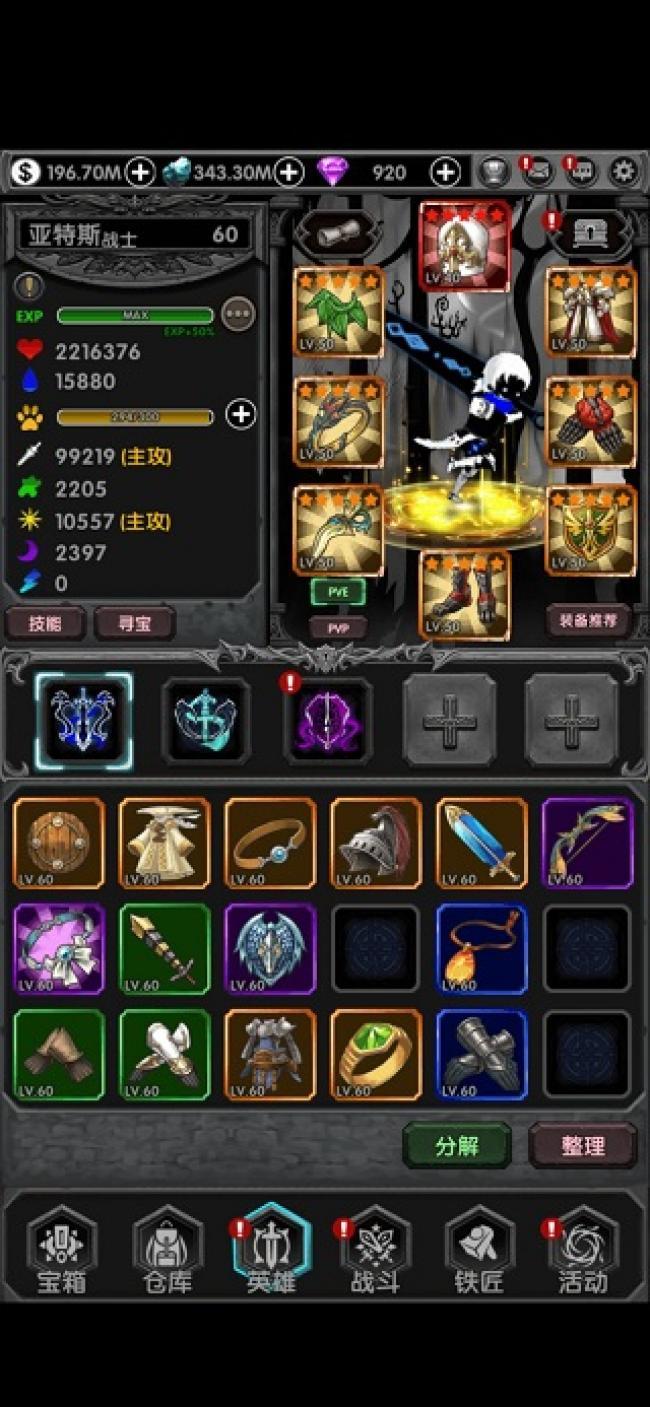Select the PVE mode button
This screenshot has width=650, height=1407.
337,591
